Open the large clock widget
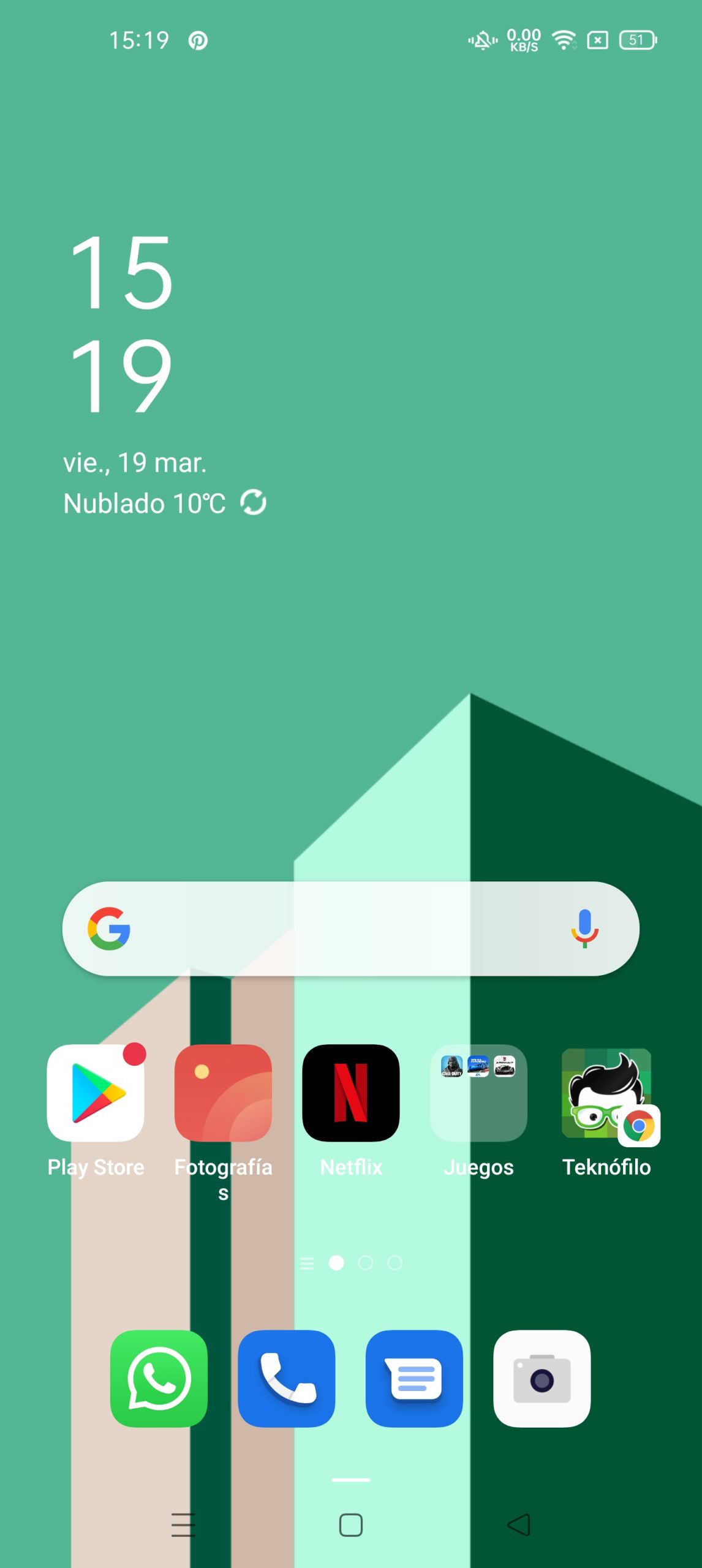 pyautogui.click(x=121, y=323)
